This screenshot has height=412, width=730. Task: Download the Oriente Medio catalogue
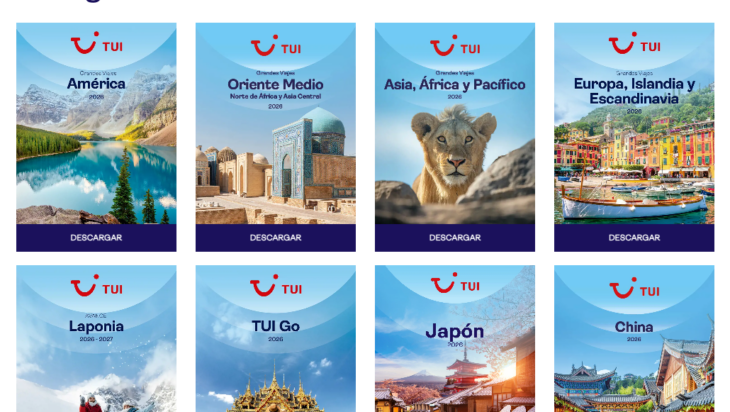click(275, 238)
